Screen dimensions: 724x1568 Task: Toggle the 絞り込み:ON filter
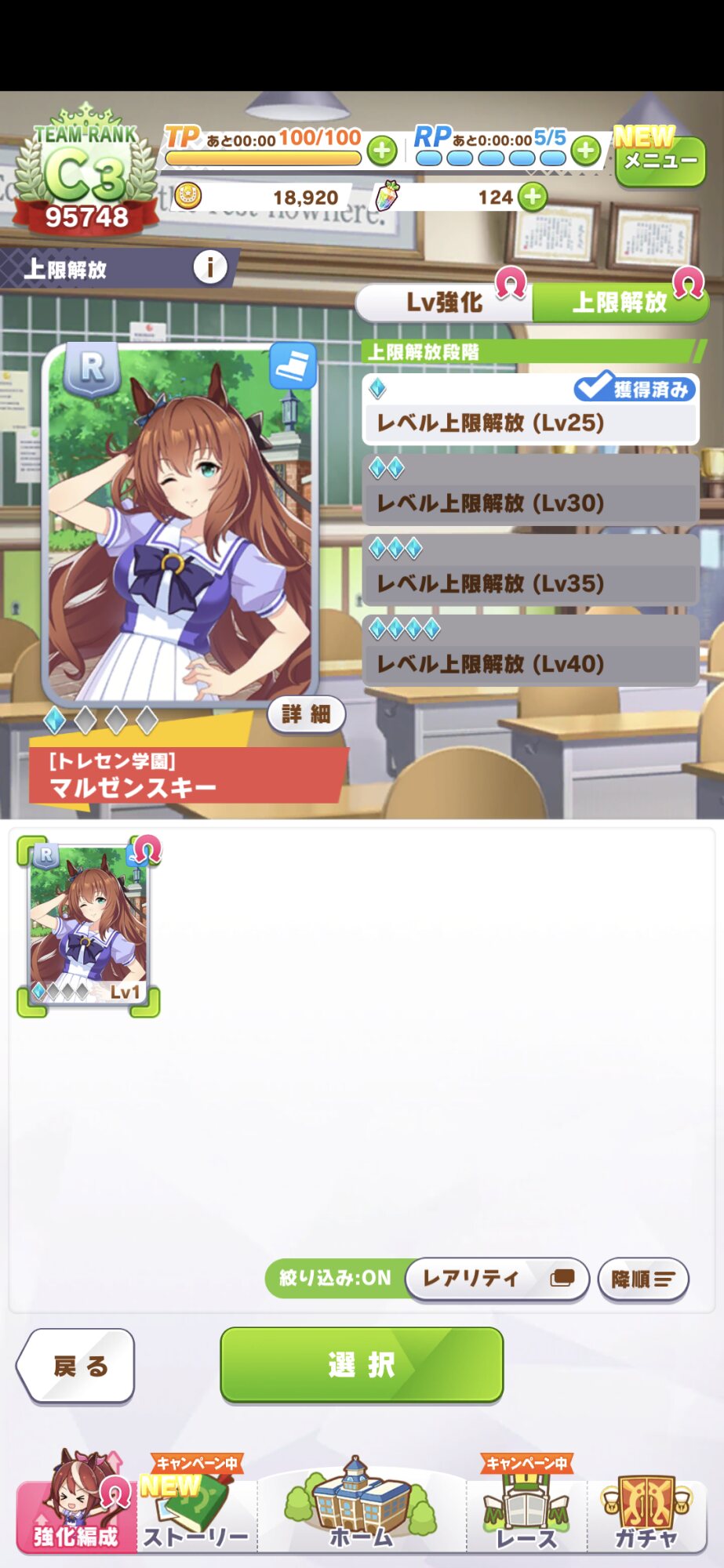point(336,1278)
